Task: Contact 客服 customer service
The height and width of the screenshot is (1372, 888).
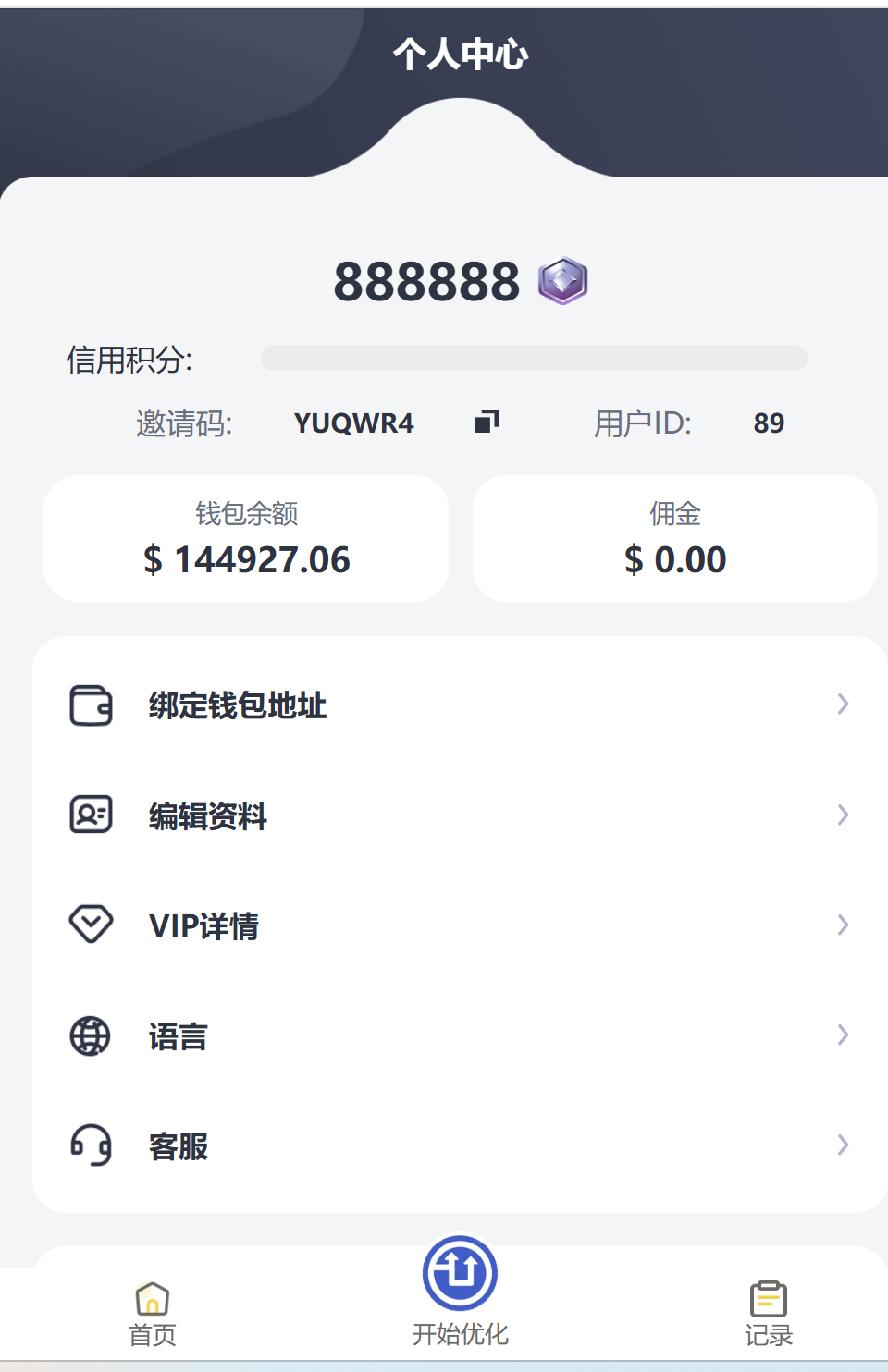Action: 460,1145
